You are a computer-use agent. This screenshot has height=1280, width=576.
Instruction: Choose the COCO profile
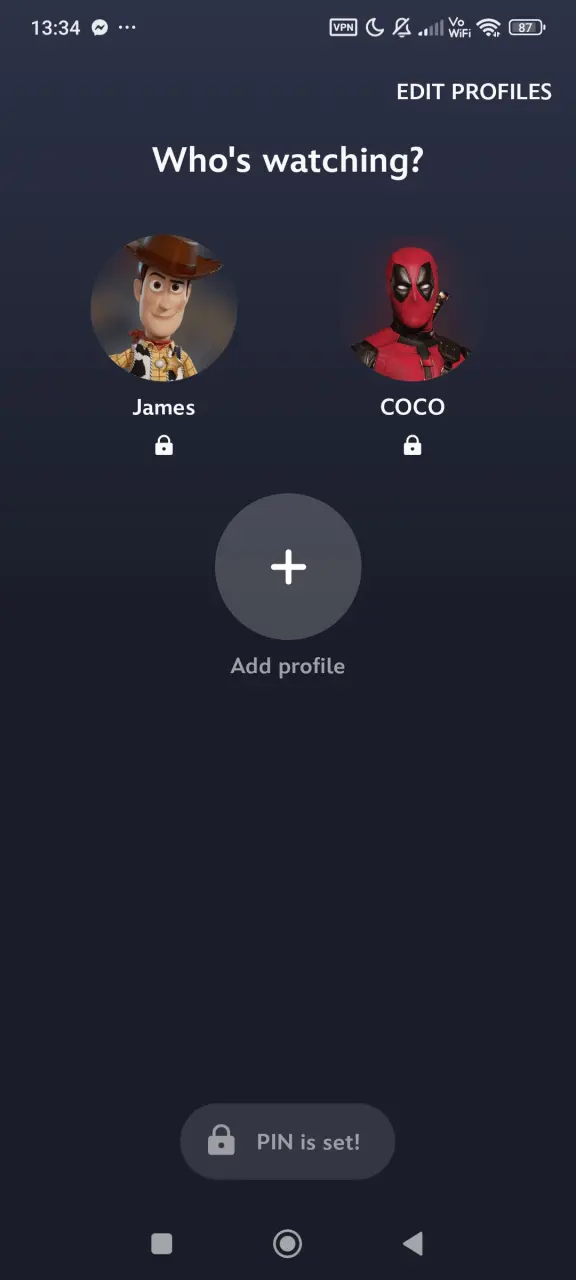(x=412, y=308)
